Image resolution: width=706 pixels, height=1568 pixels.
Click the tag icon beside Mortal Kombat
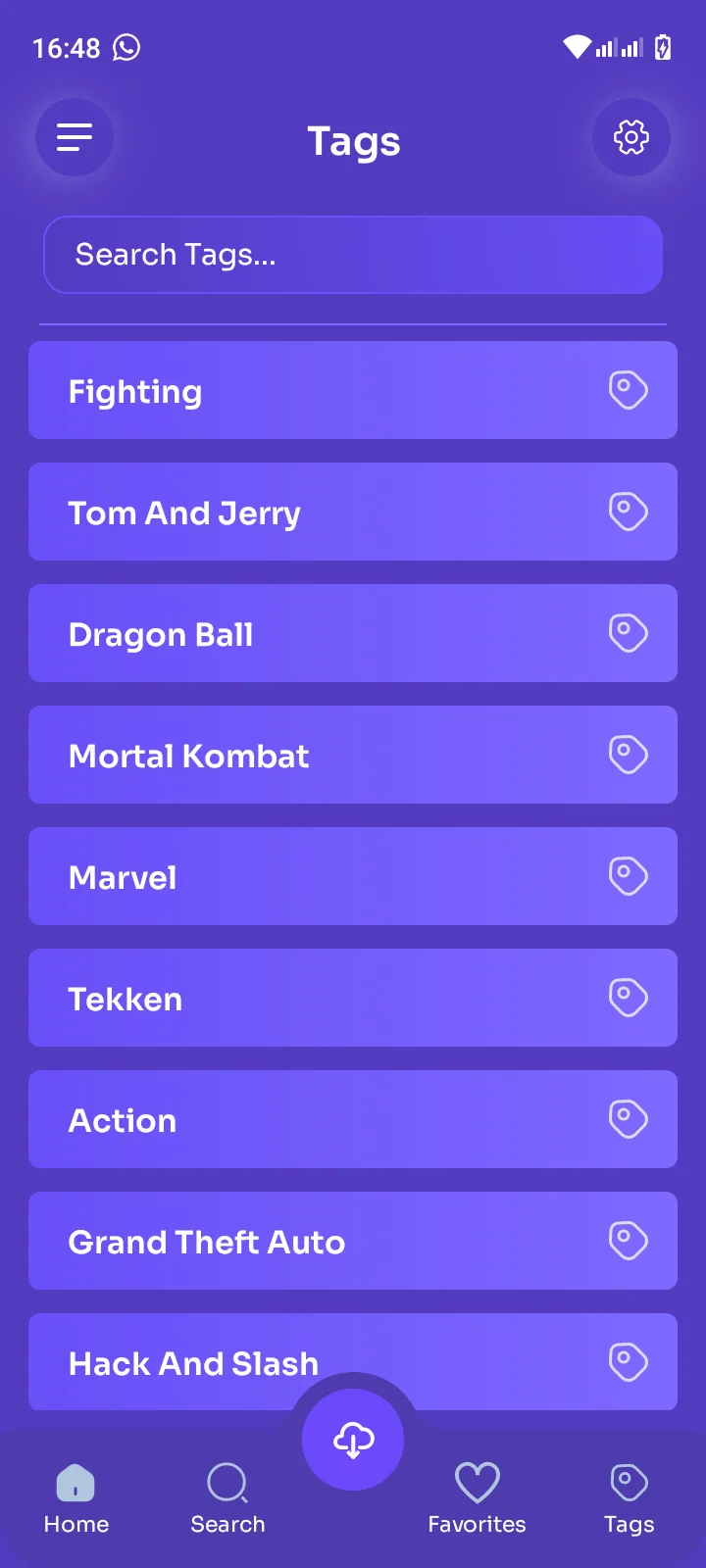(627, 755)
